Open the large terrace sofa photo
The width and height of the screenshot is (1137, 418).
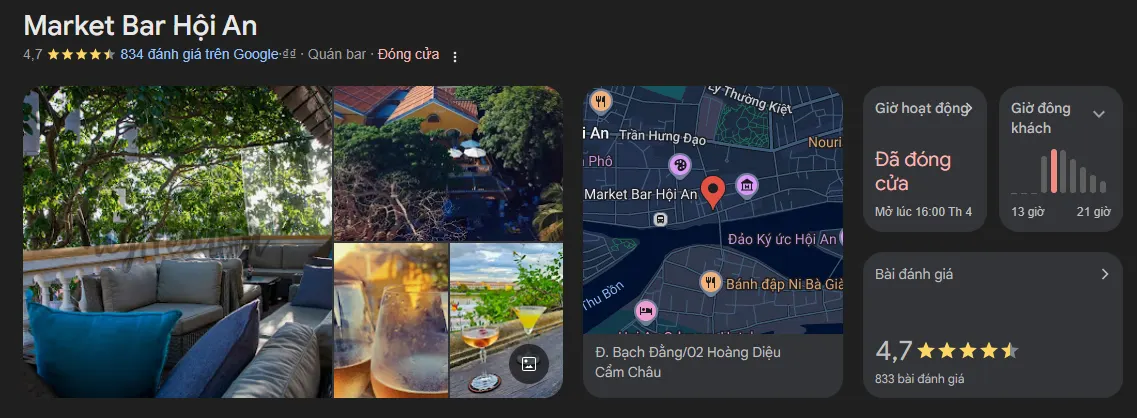pyautogui.click(x=177, y=242)
